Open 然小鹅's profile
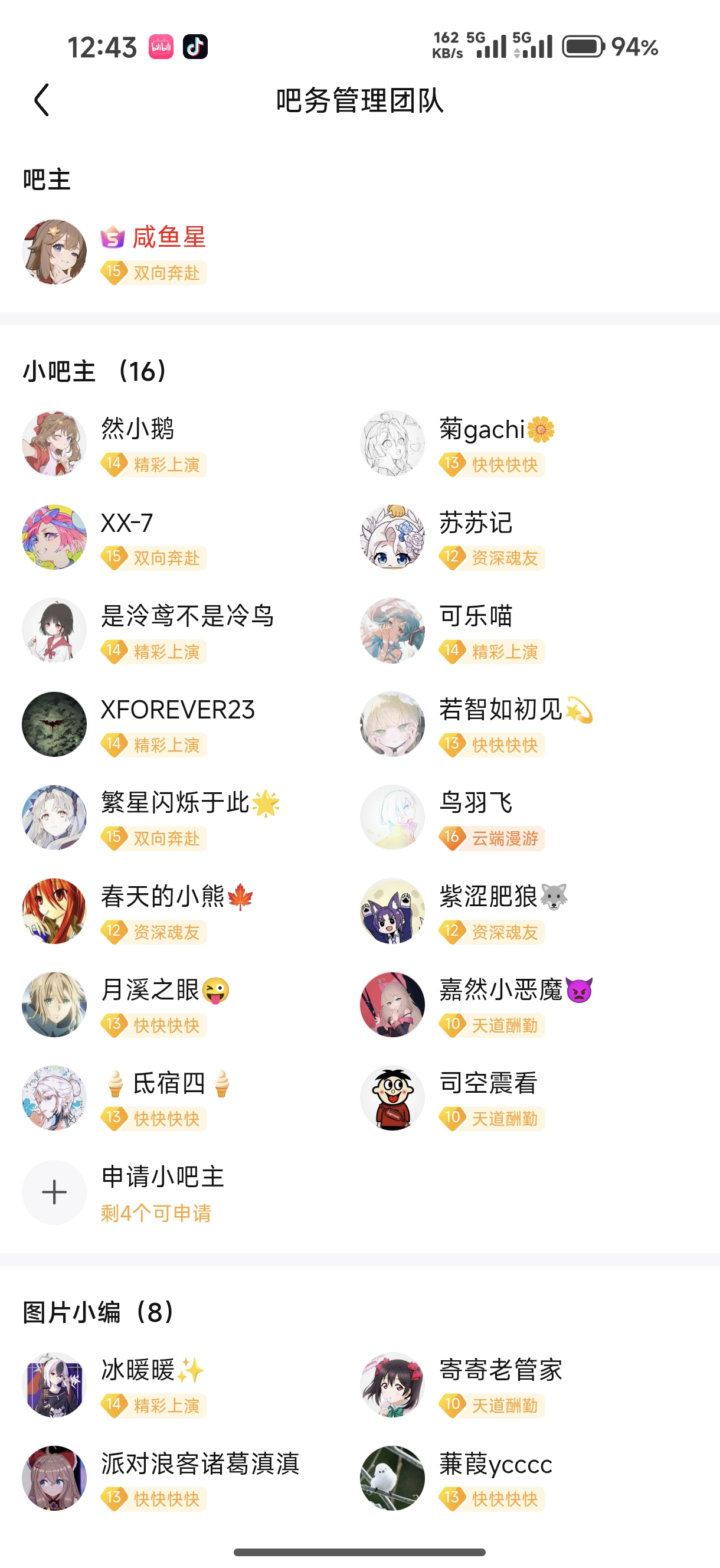This screenshot has width=720, height=1568. coord(116,444)
